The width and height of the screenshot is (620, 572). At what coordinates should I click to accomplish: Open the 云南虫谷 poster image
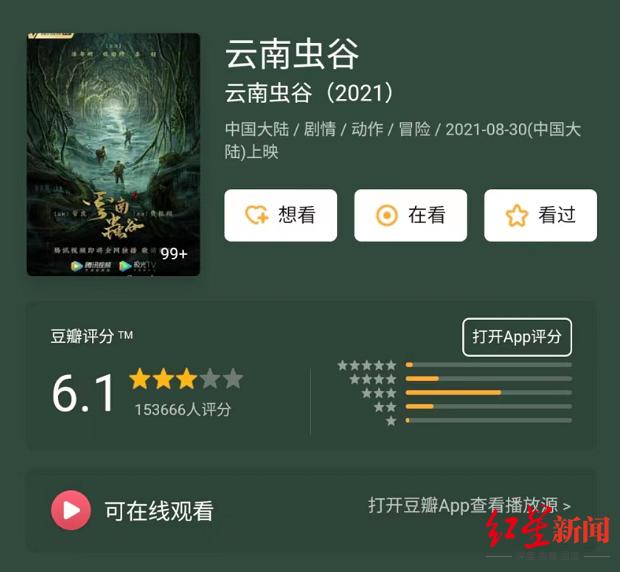click(113, 154)
